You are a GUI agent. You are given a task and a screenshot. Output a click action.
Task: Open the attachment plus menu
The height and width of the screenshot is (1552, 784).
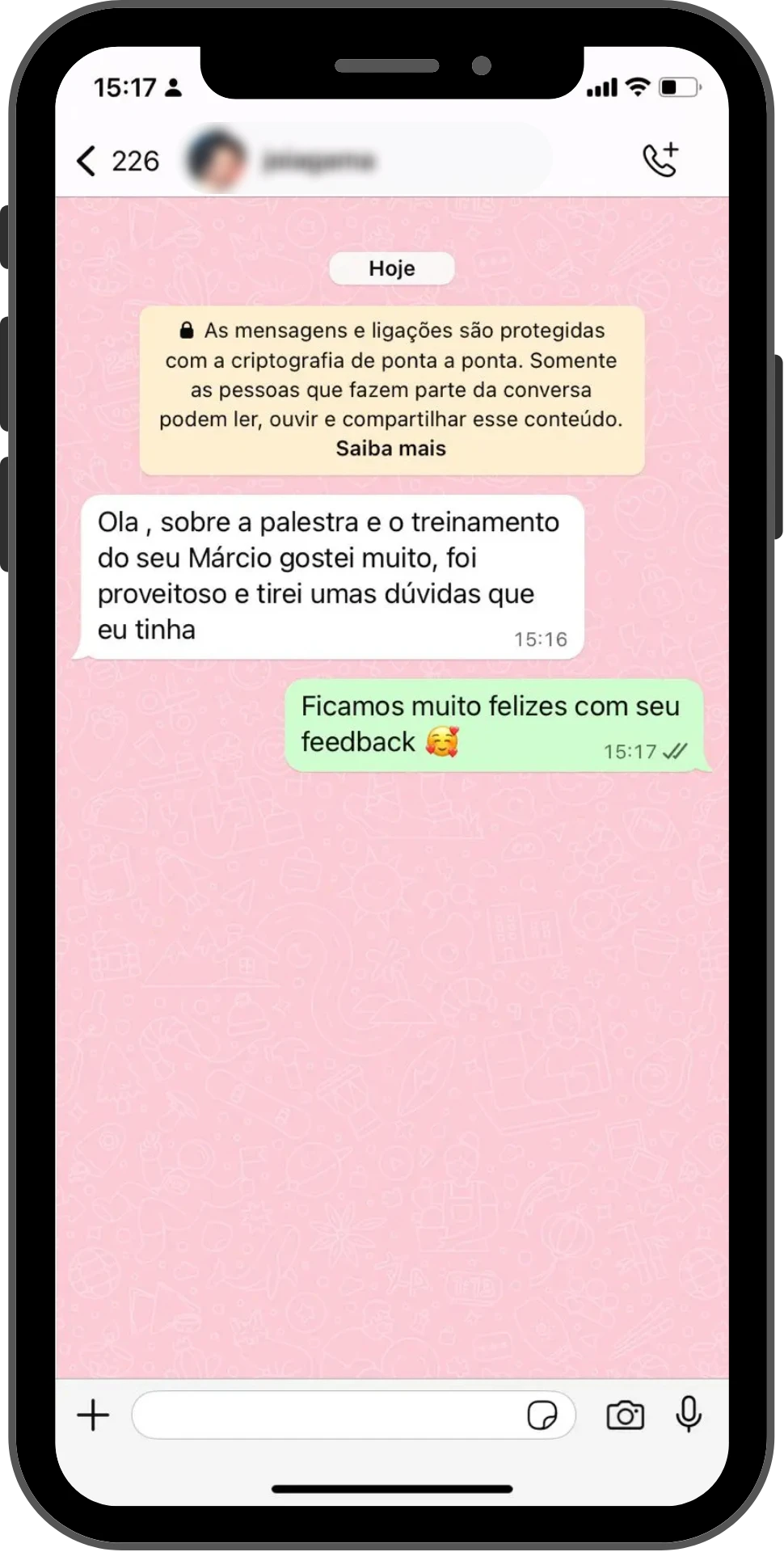click(x=93, y=1415)
